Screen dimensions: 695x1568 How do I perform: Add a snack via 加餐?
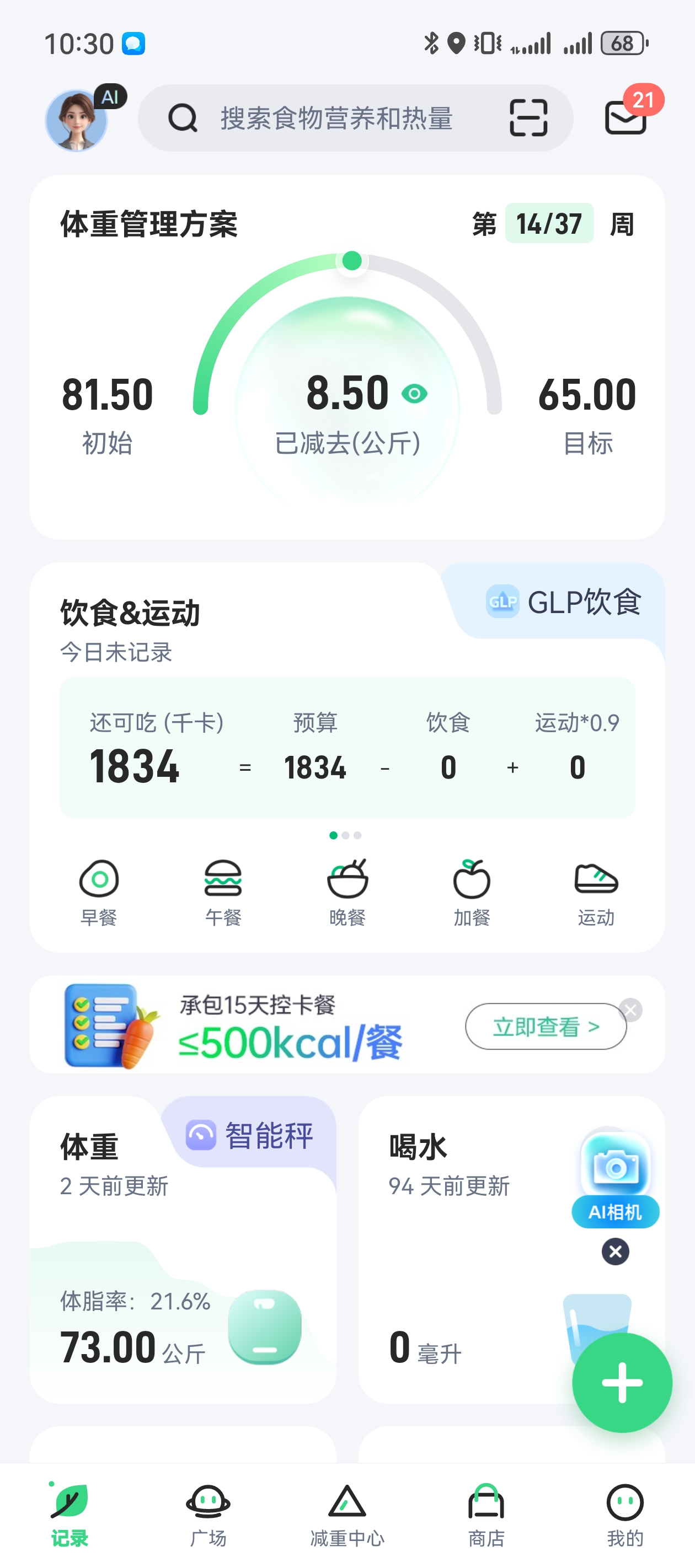472,892
